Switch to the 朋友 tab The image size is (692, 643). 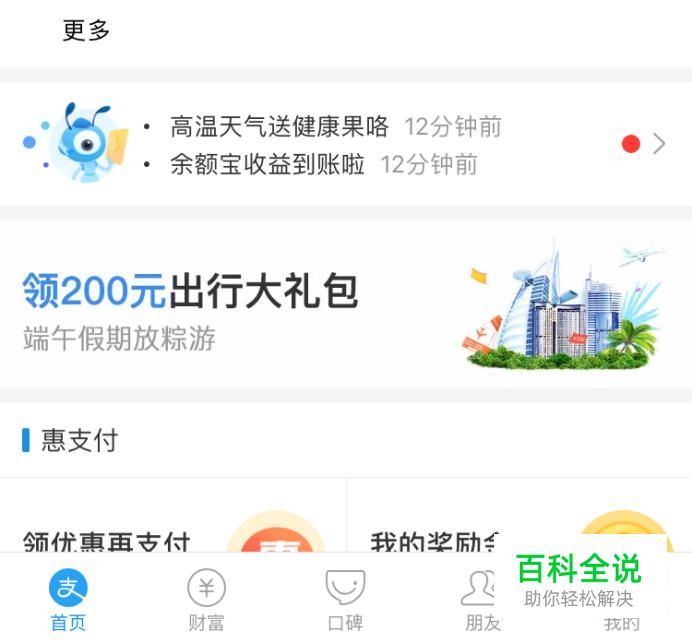481,600
